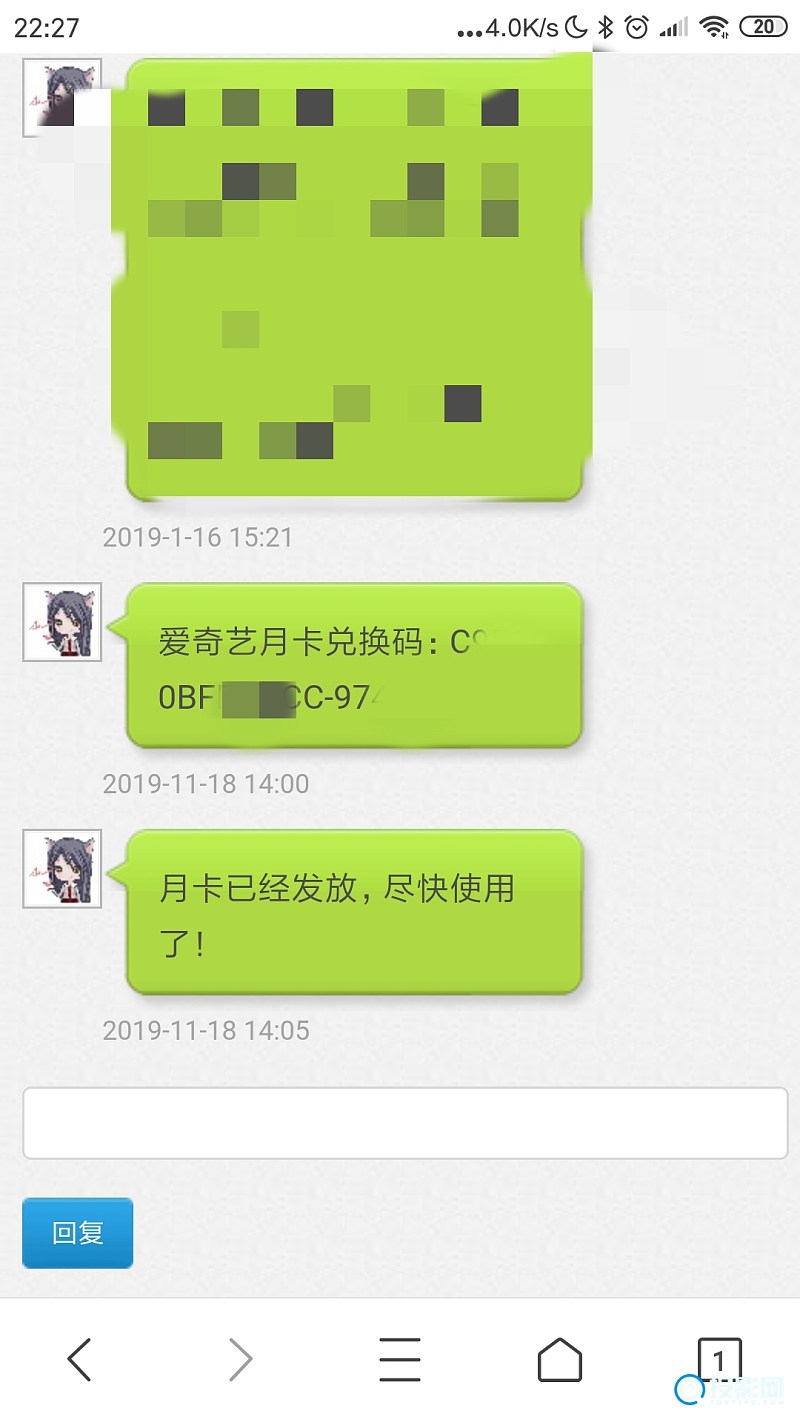Viewport: 800px width, 1422px height.
Task: Send message with the 回复 button
Action: coord(77,1233)
